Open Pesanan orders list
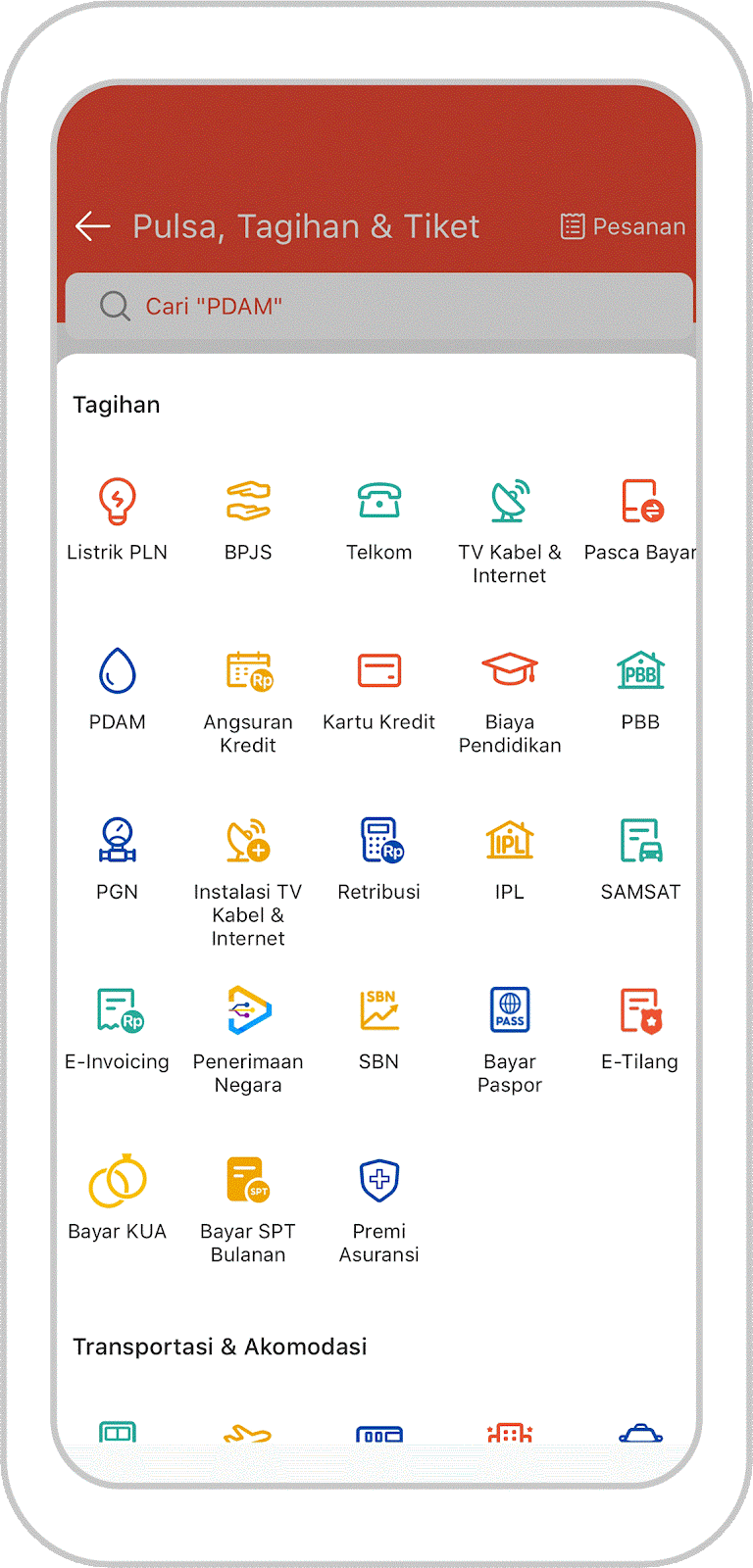This screenshot has width=753, height=1568. pos(624,226)
